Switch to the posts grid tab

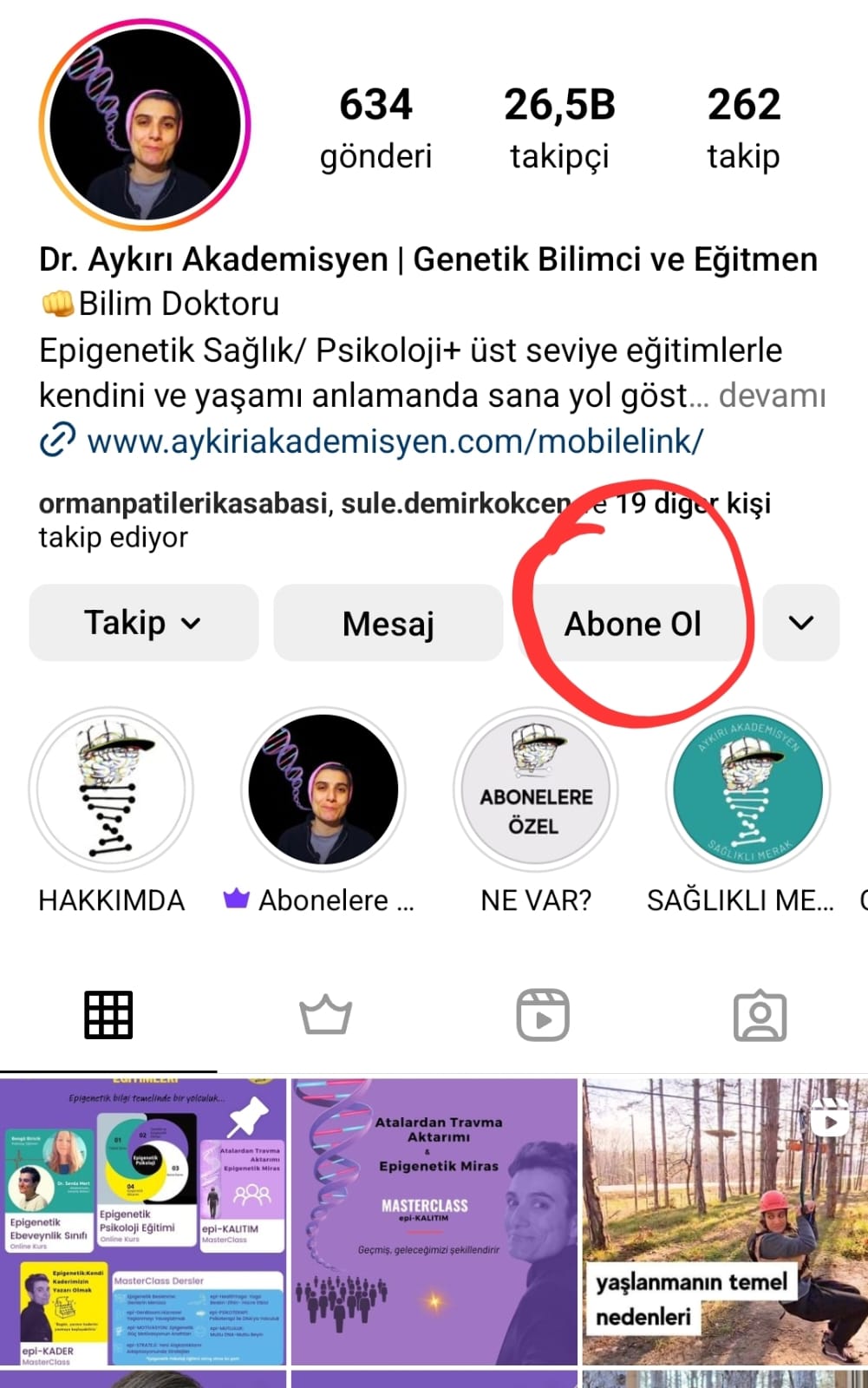[108, 1015]
